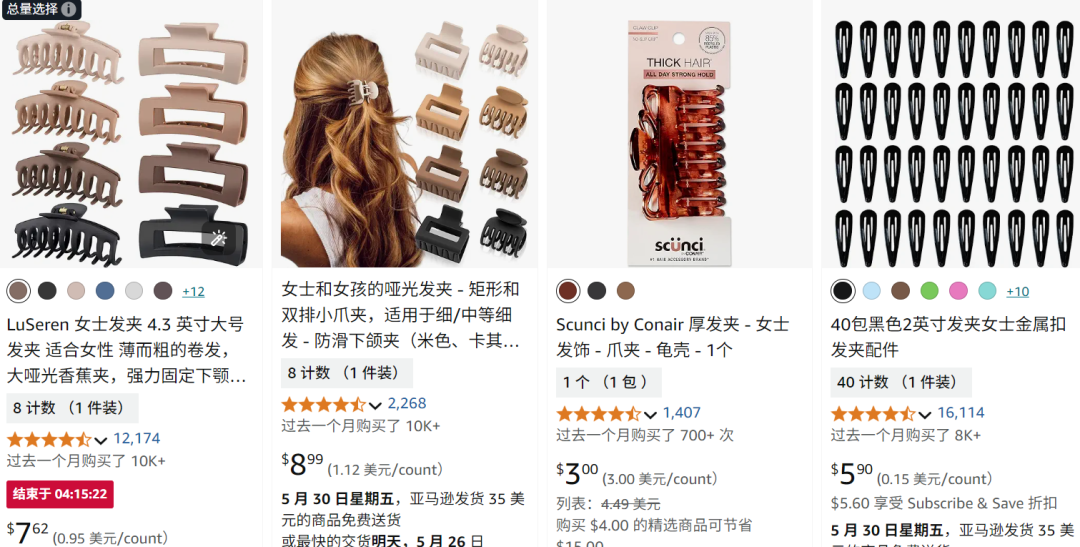Viewport: 1080px width, 547px height.
Task: Show +10 more colors for snap clips
Action: [x=1017, y=292]
